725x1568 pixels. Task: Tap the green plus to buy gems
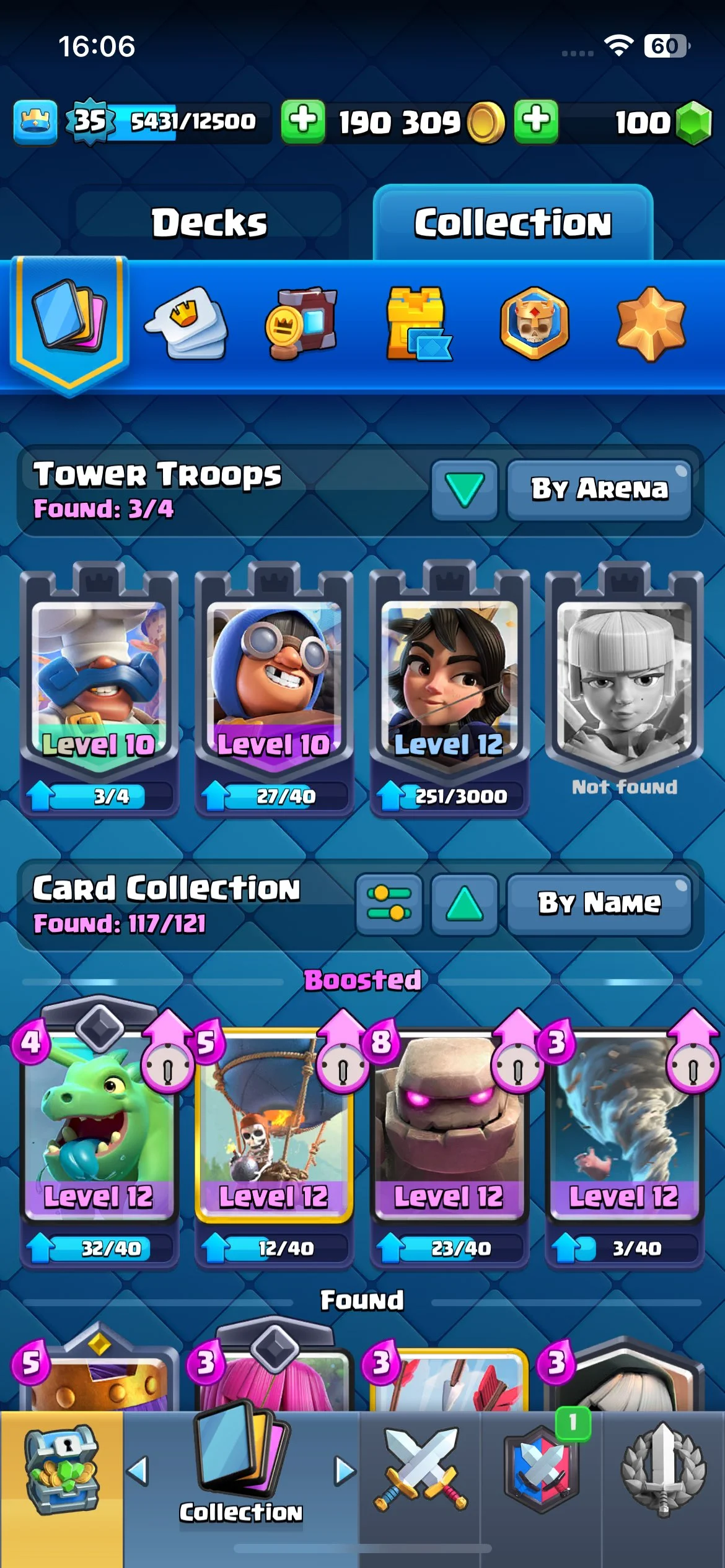point(536,121)
